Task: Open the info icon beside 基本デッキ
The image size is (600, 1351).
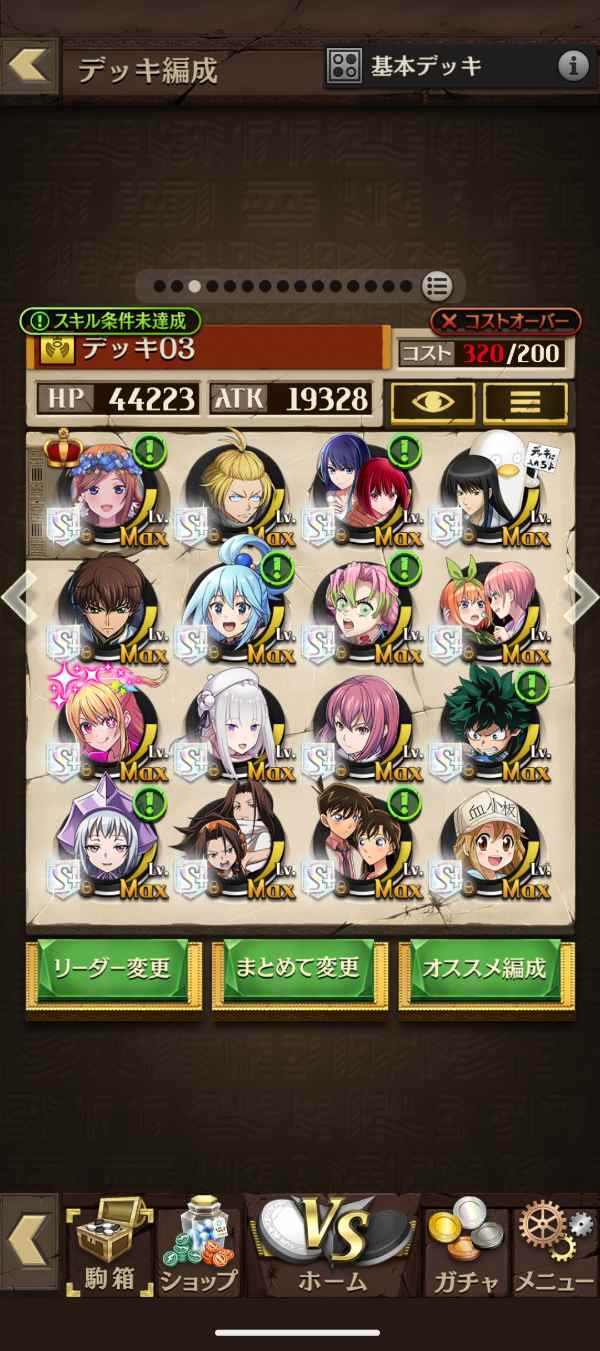Action: point(573,67)
